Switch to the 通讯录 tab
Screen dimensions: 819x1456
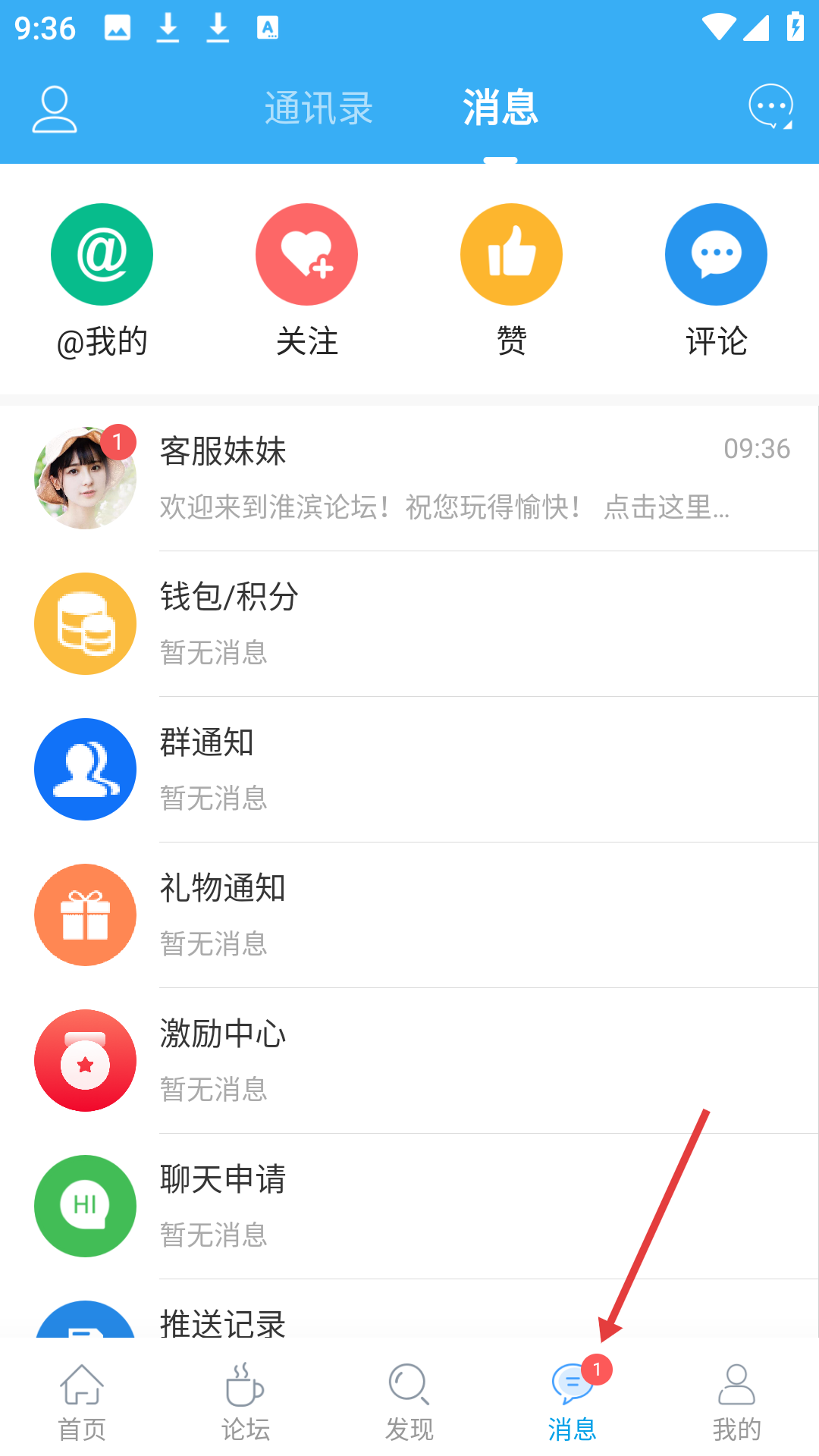click(318, 108)
